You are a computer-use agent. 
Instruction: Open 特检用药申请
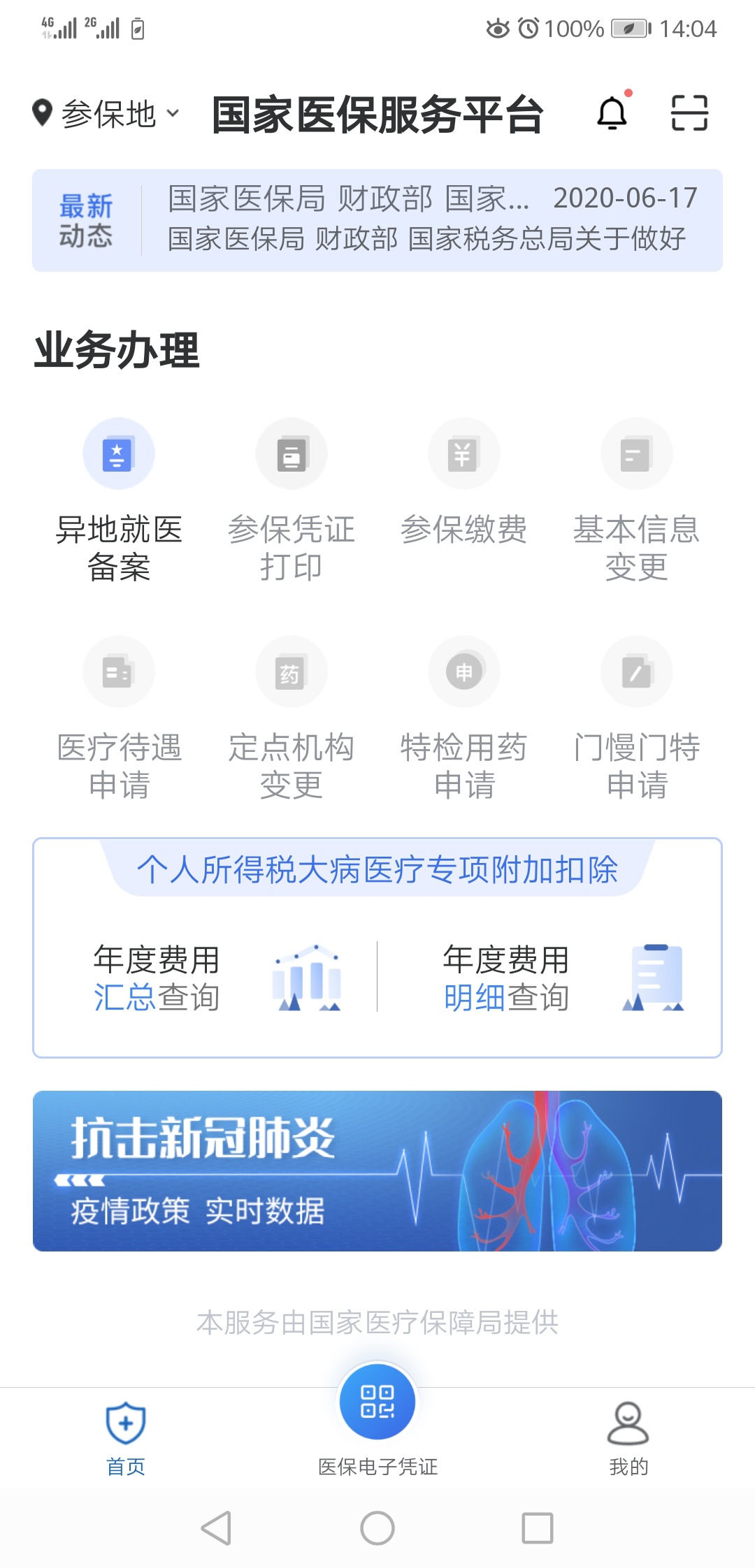coord(463,718)
